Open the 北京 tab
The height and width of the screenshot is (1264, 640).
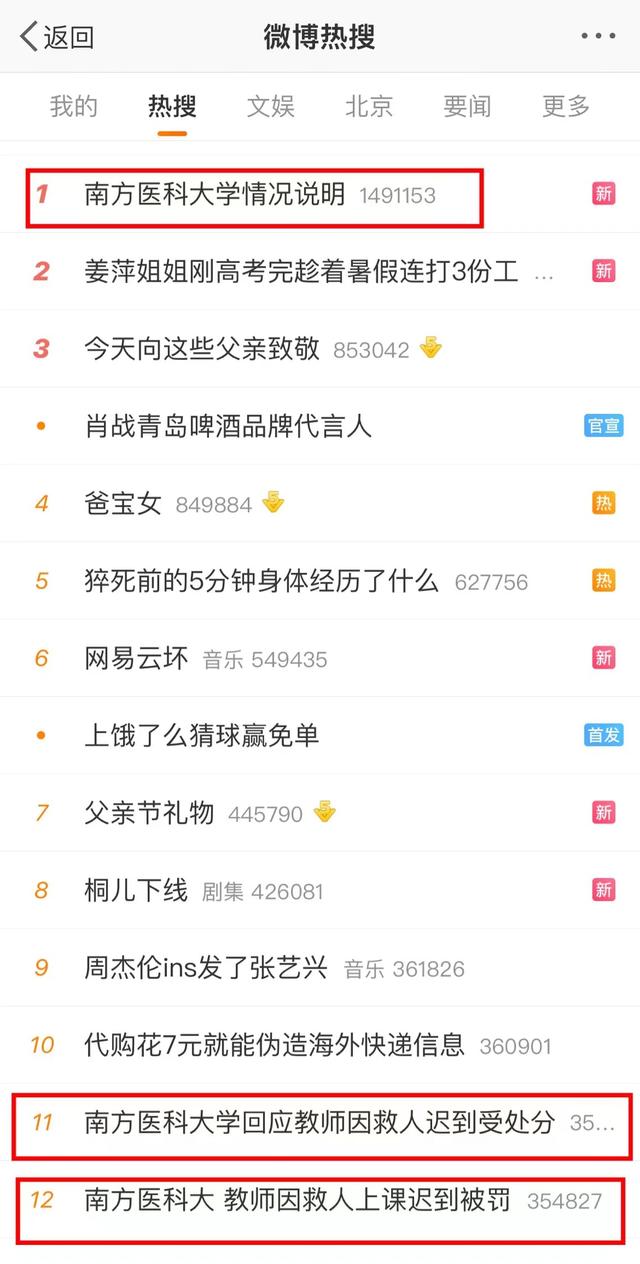[369, 106]
